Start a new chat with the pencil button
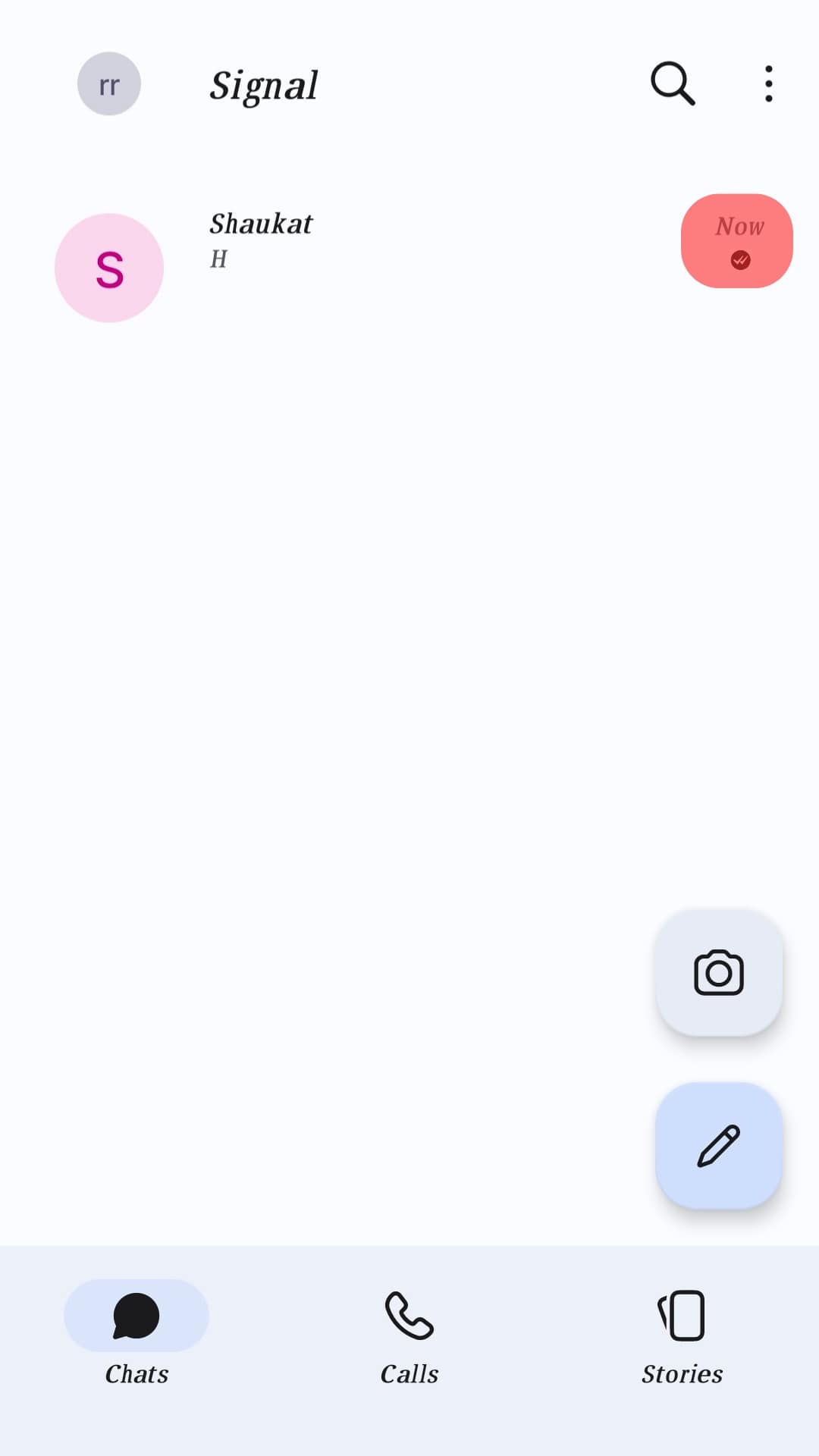 719,1145
